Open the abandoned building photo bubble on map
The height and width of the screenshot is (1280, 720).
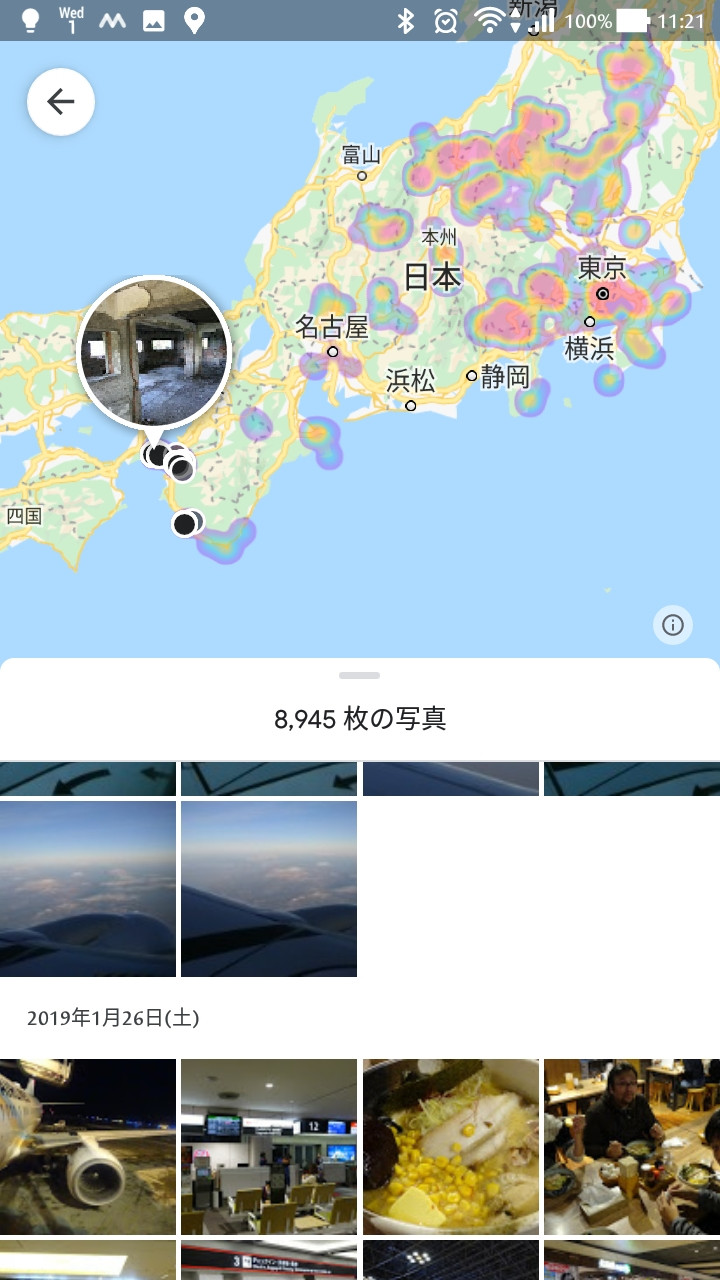154,353
